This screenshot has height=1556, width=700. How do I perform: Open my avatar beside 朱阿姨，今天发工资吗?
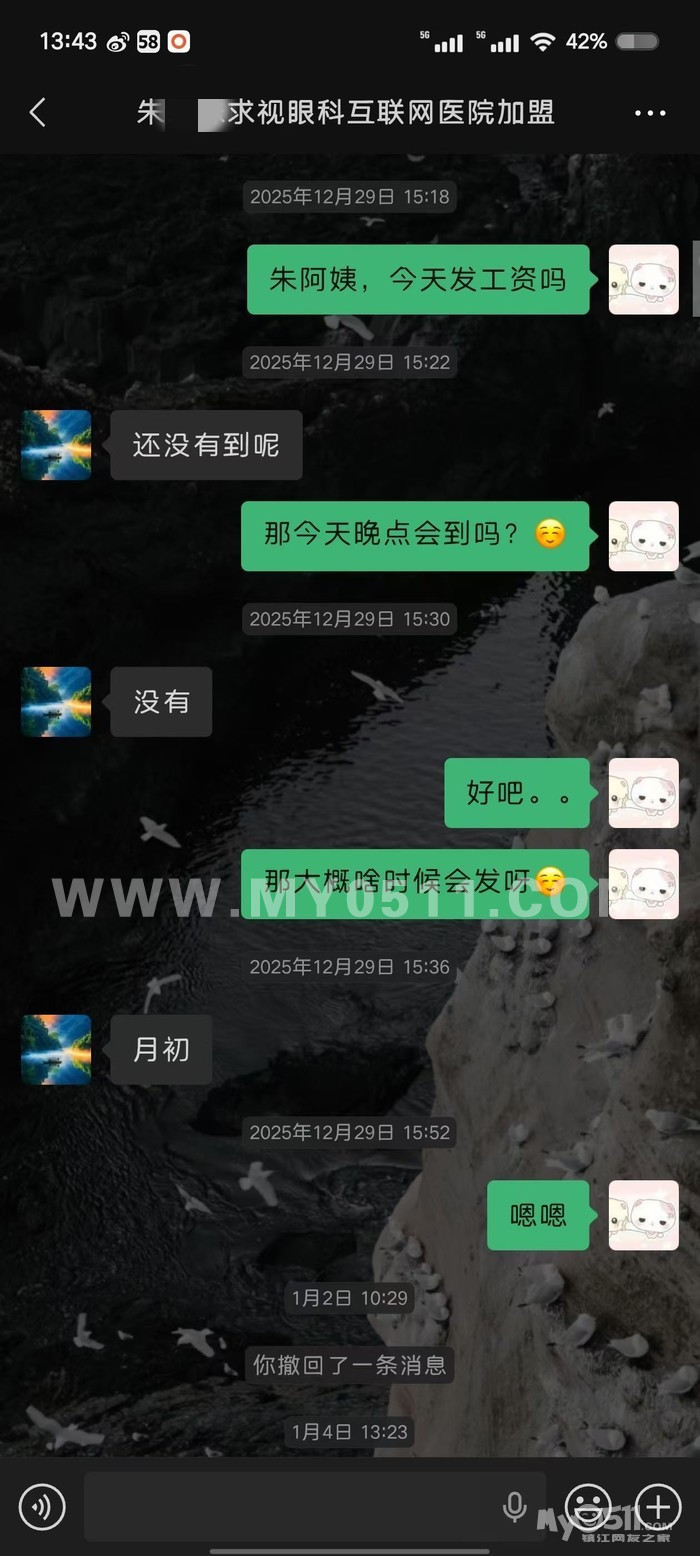coord(644,280)
